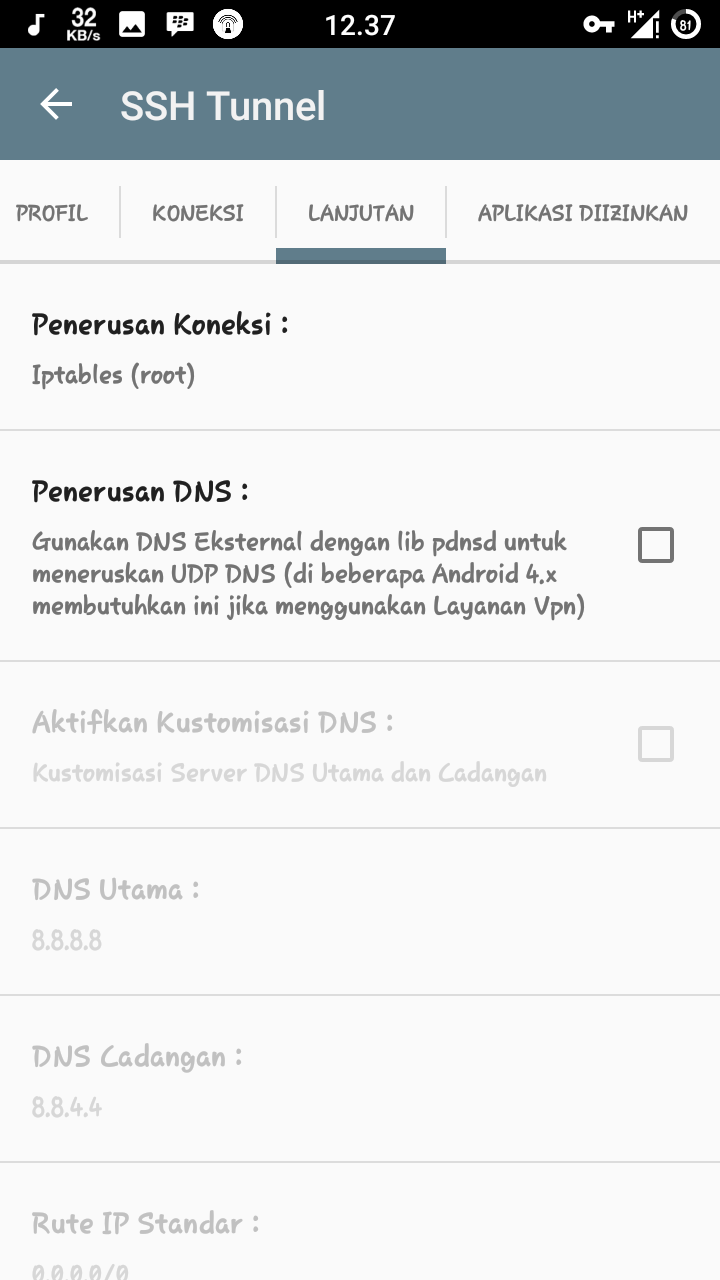
Task: Open the Penerusan Koneksi setting
Action: pyautogui.click(x=360, y=349)
